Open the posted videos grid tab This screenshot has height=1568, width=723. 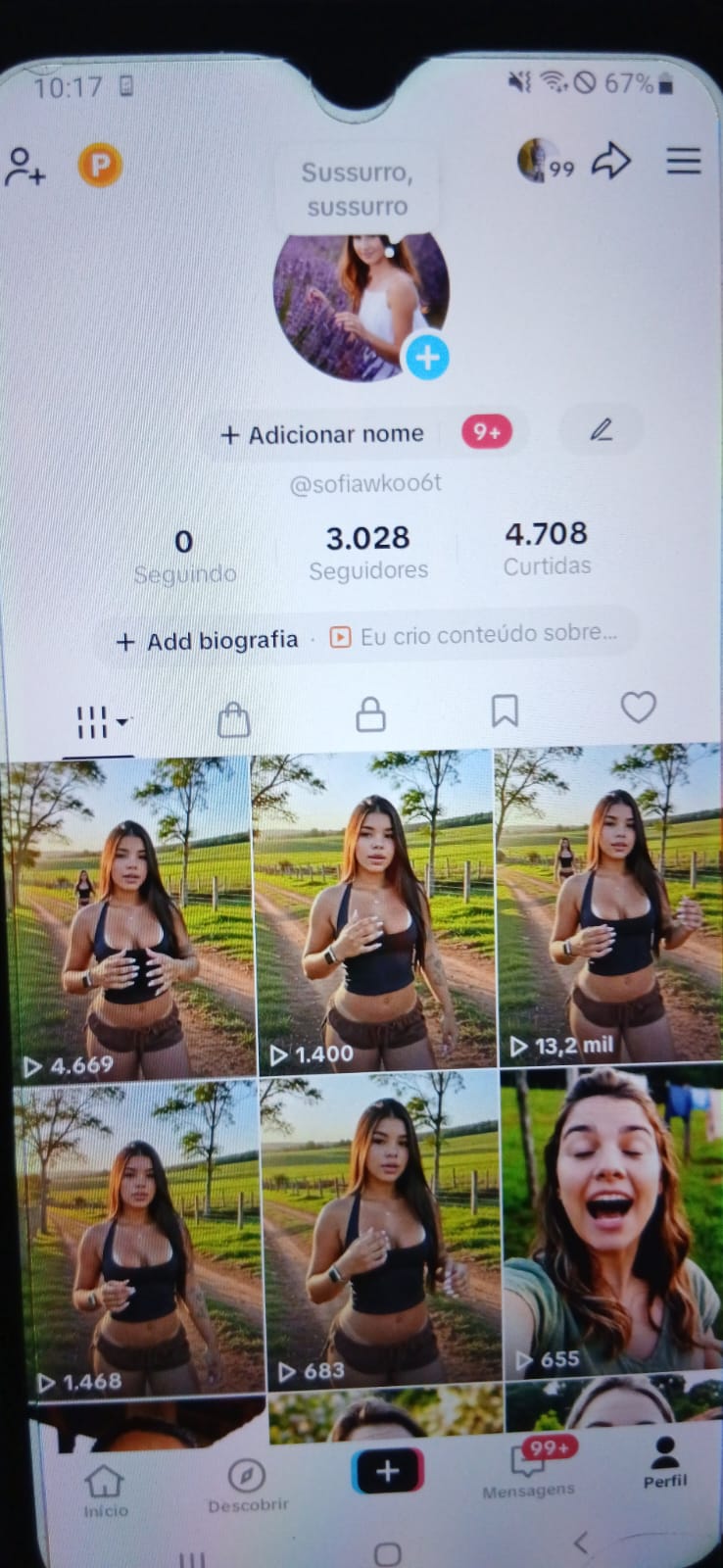point(98,723)
